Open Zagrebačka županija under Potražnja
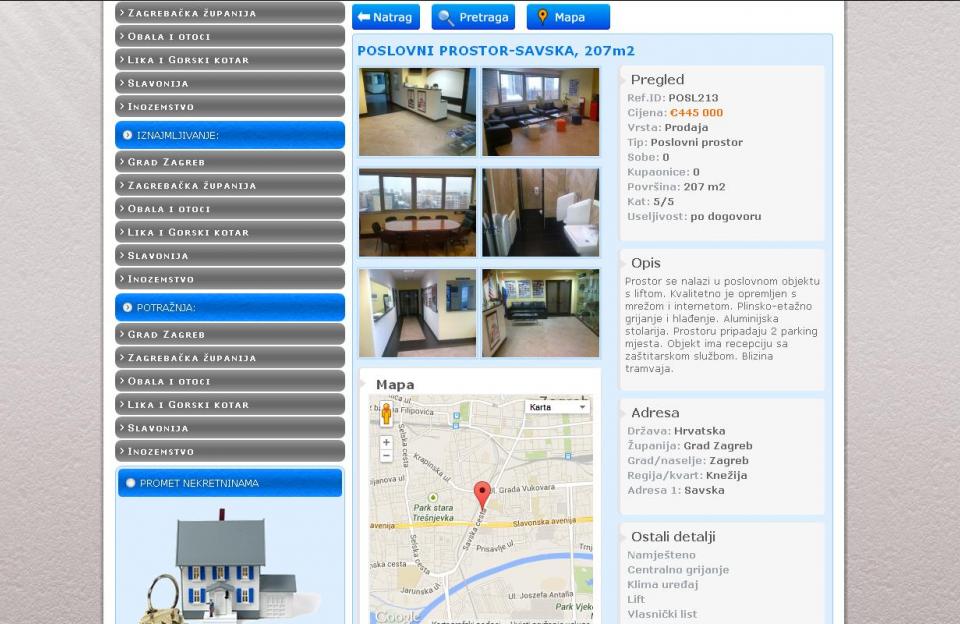The height and width of the screenshot is (624, 960). click(230, 358)
